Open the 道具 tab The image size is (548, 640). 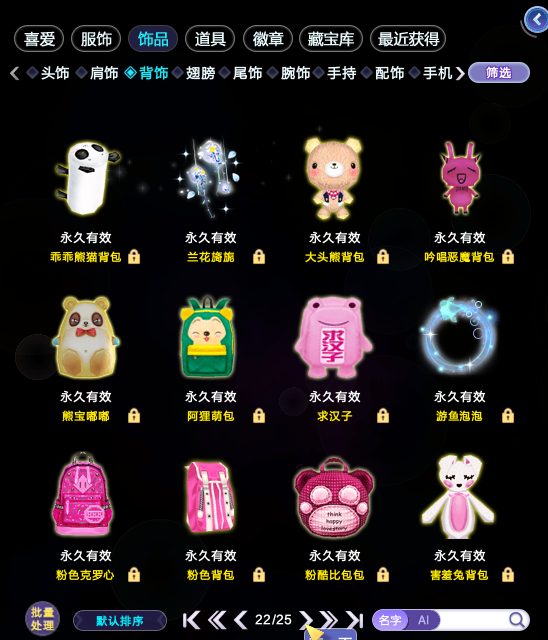pyautogui.click(x=210, y=39)
